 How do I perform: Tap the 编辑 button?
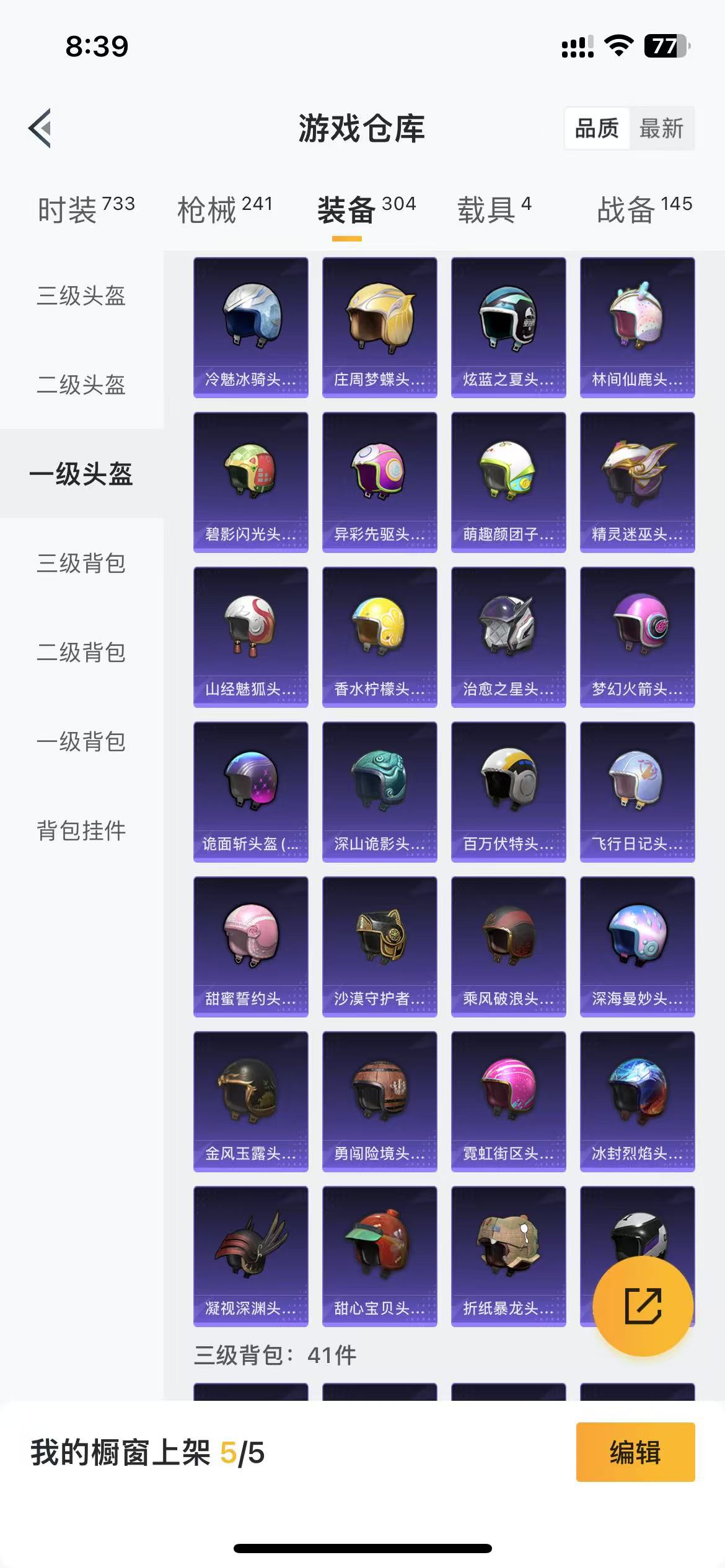pyautogui.click(x=635, y=1452)
